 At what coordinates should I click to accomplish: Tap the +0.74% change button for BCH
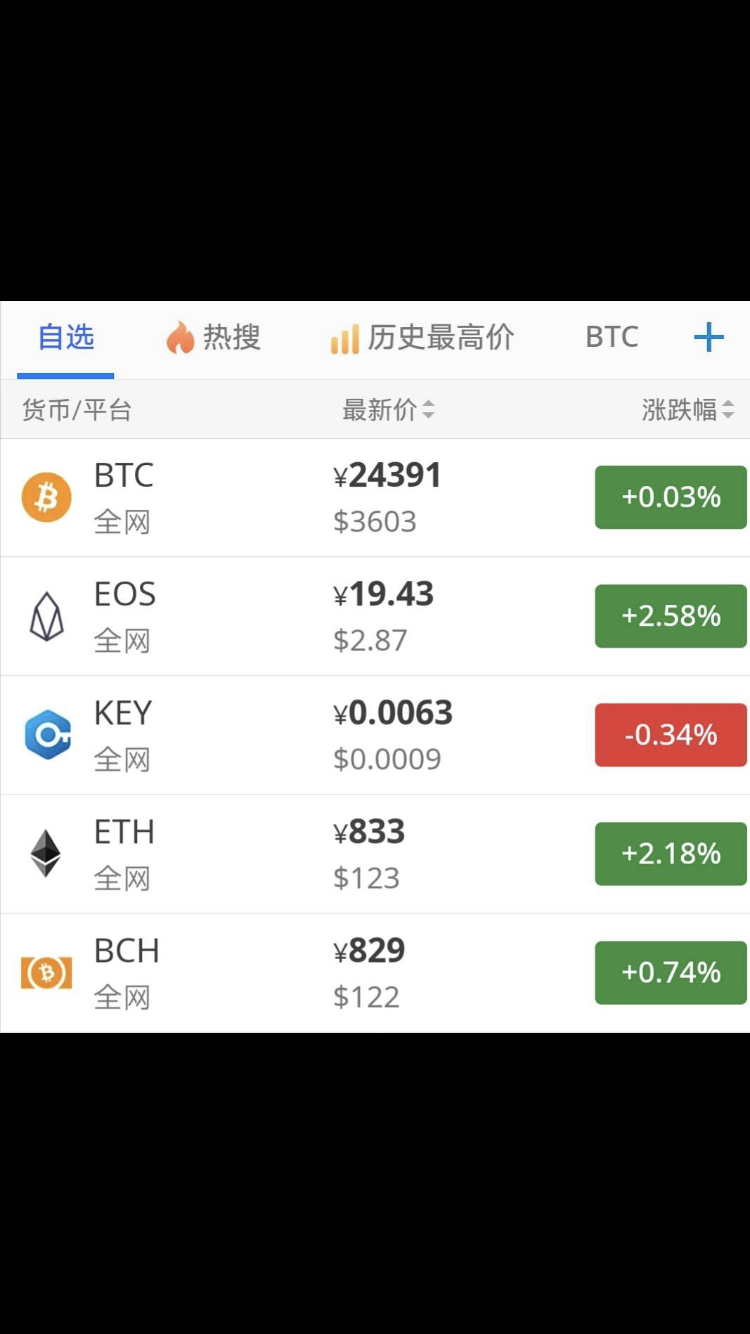(671, 973)
